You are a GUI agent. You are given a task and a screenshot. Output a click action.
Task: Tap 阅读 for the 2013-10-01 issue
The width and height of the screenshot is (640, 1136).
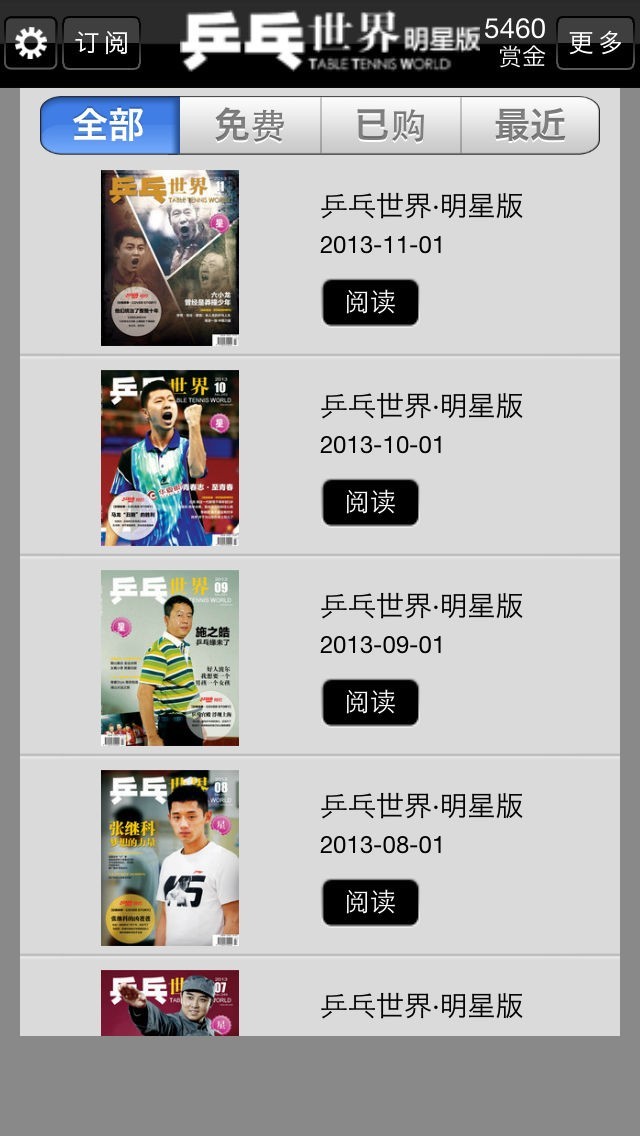point(370,502)
